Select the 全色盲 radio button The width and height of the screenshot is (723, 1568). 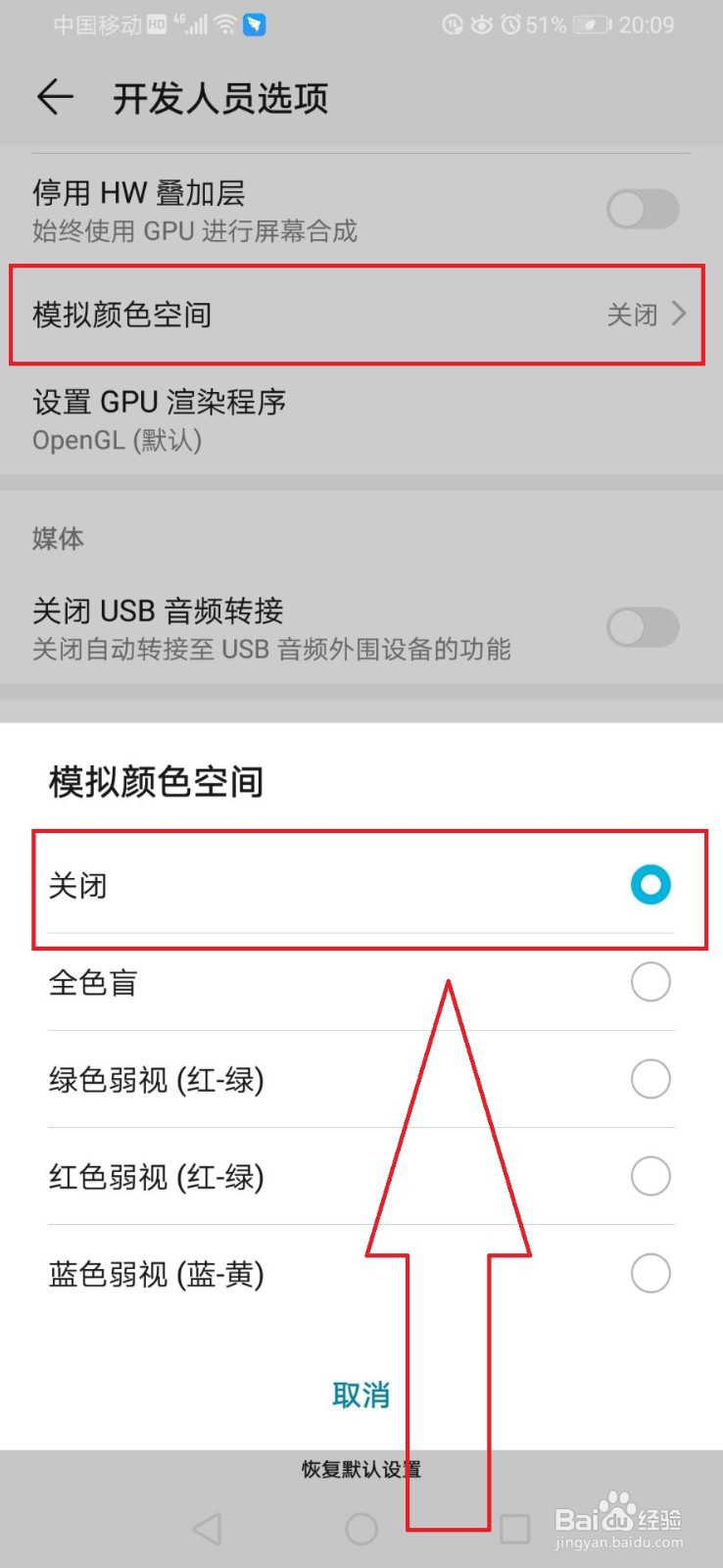point(651,982)
